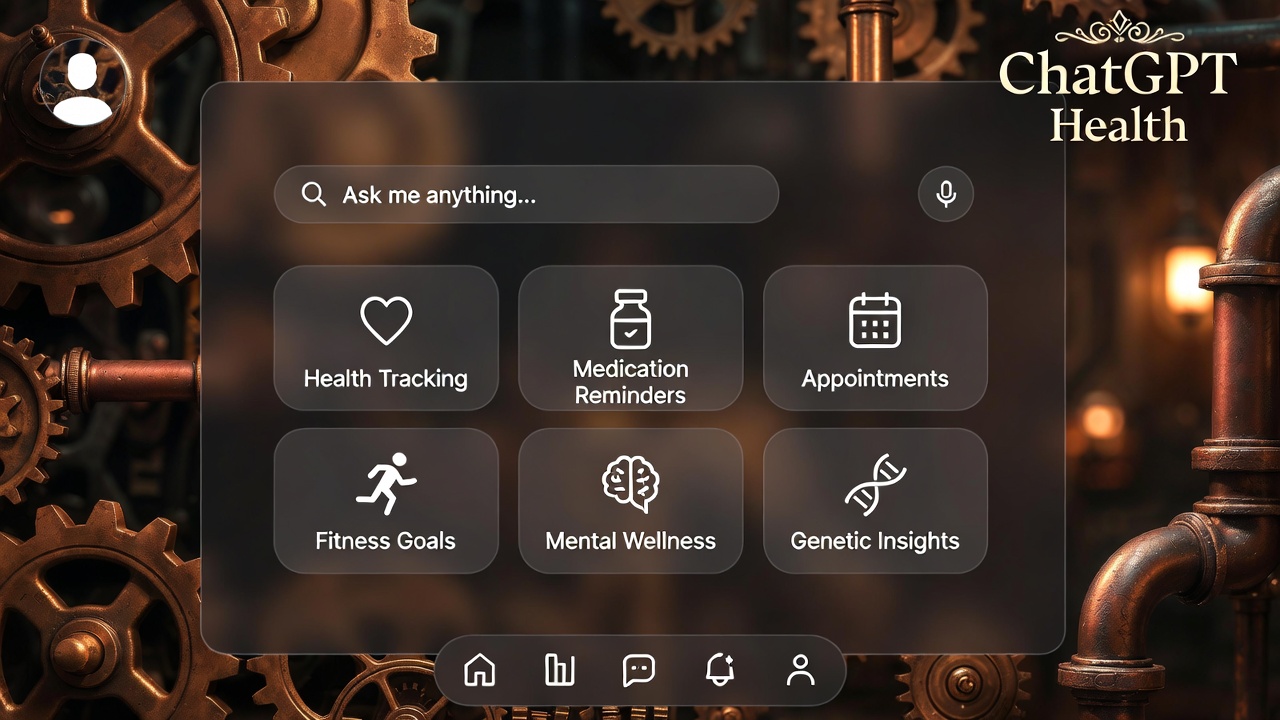Open the Health Tracking card
The width and height of the screenshot is (1280, 720).
click(386, 338)
